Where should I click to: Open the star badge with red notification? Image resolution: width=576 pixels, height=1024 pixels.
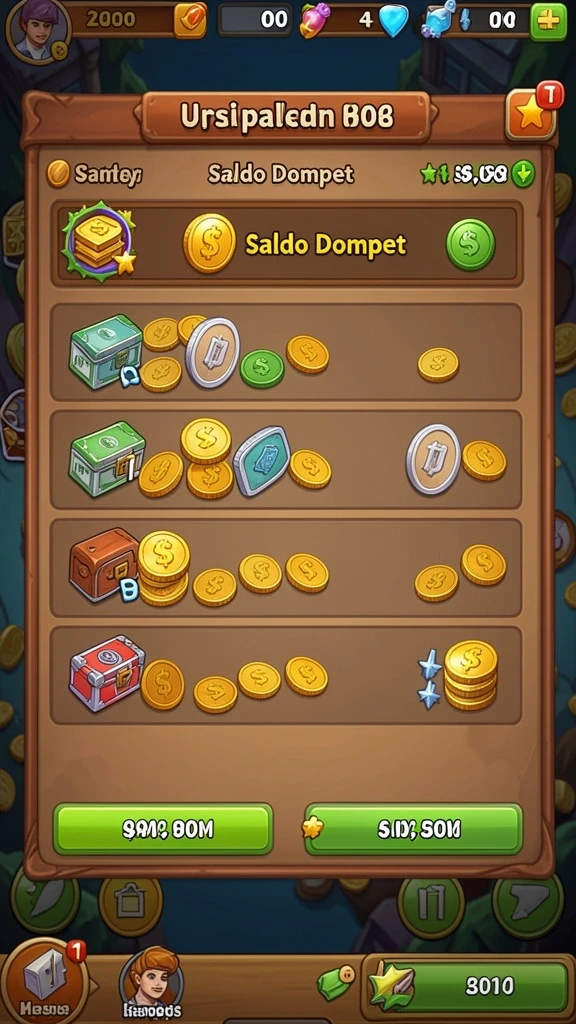tap(532, 112)
